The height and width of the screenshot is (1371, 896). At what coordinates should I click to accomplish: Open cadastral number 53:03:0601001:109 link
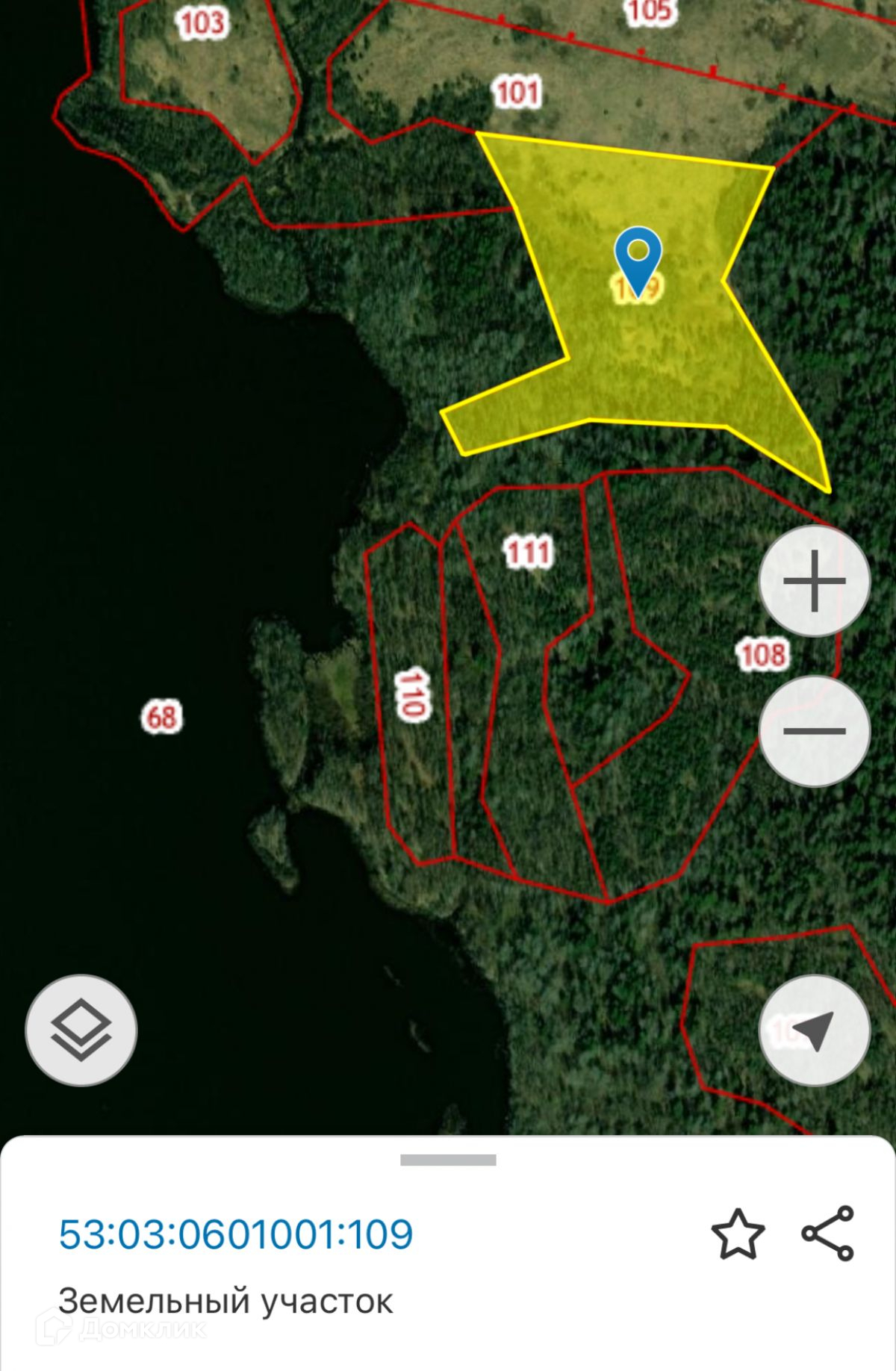(236, 1234)
